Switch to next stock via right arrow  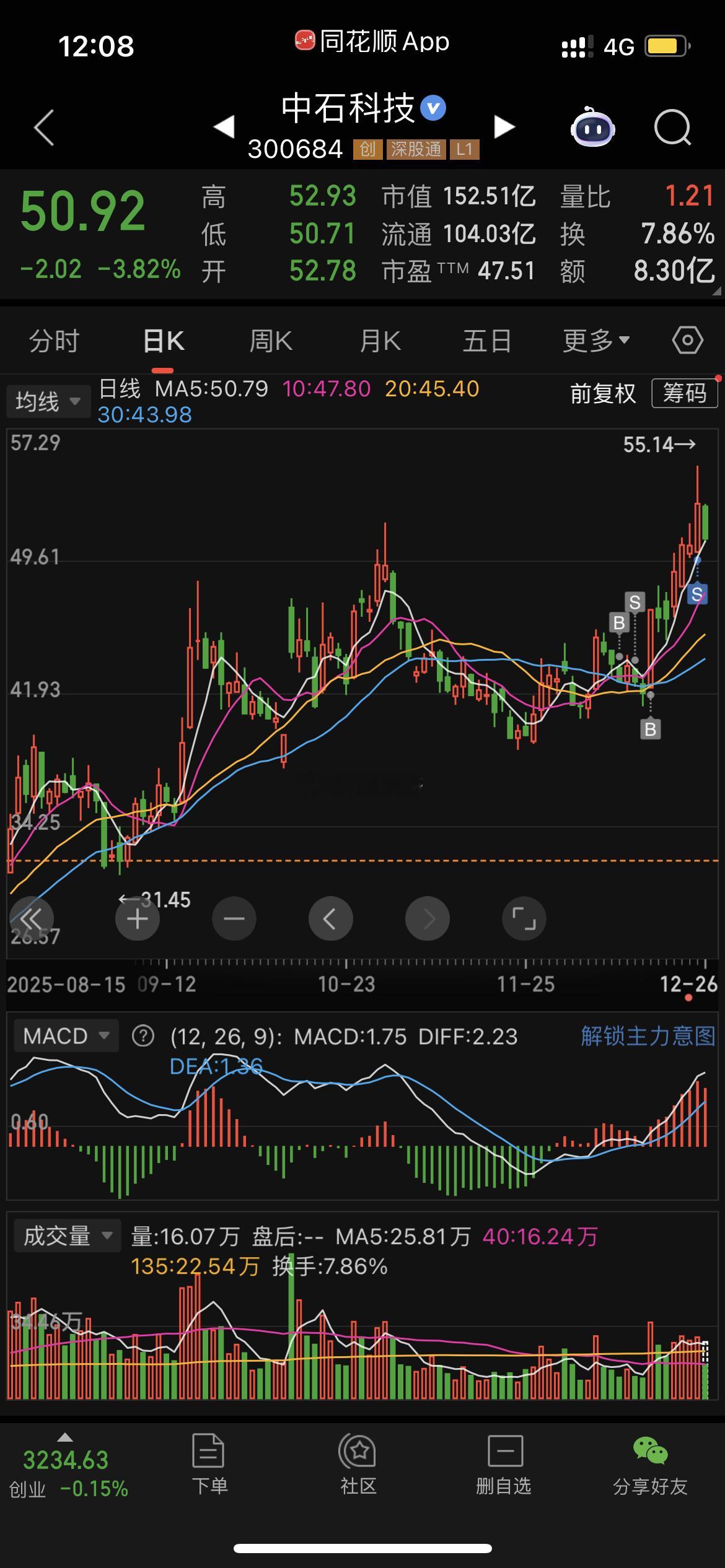pos(504,126)
